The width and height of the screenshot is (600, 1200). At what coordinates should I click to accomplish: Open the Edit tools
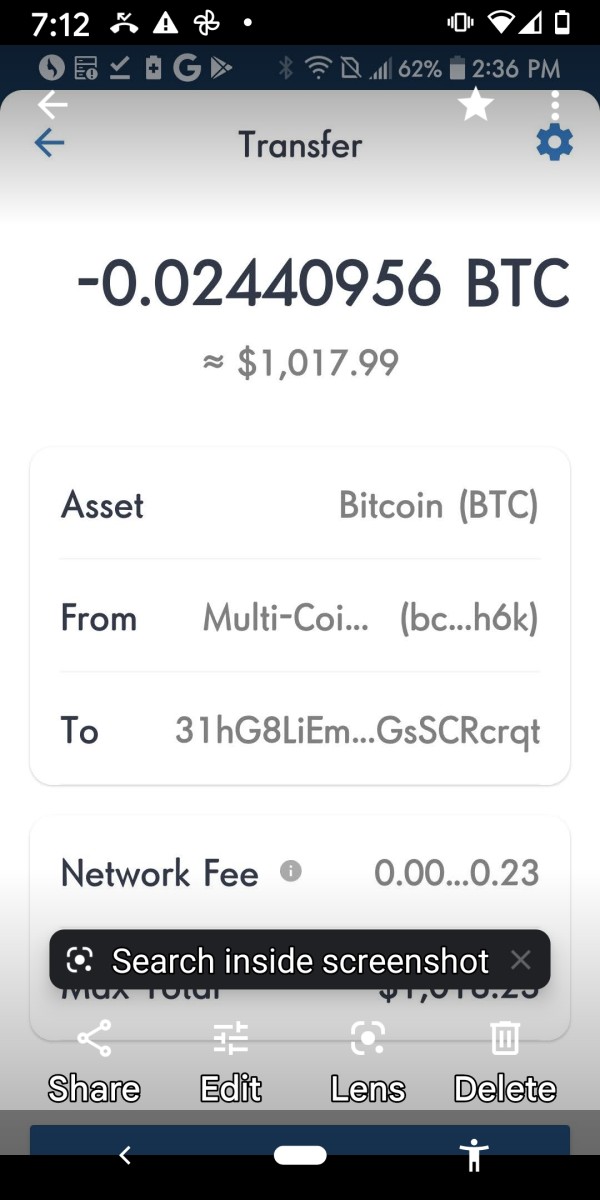(231, 1062)
